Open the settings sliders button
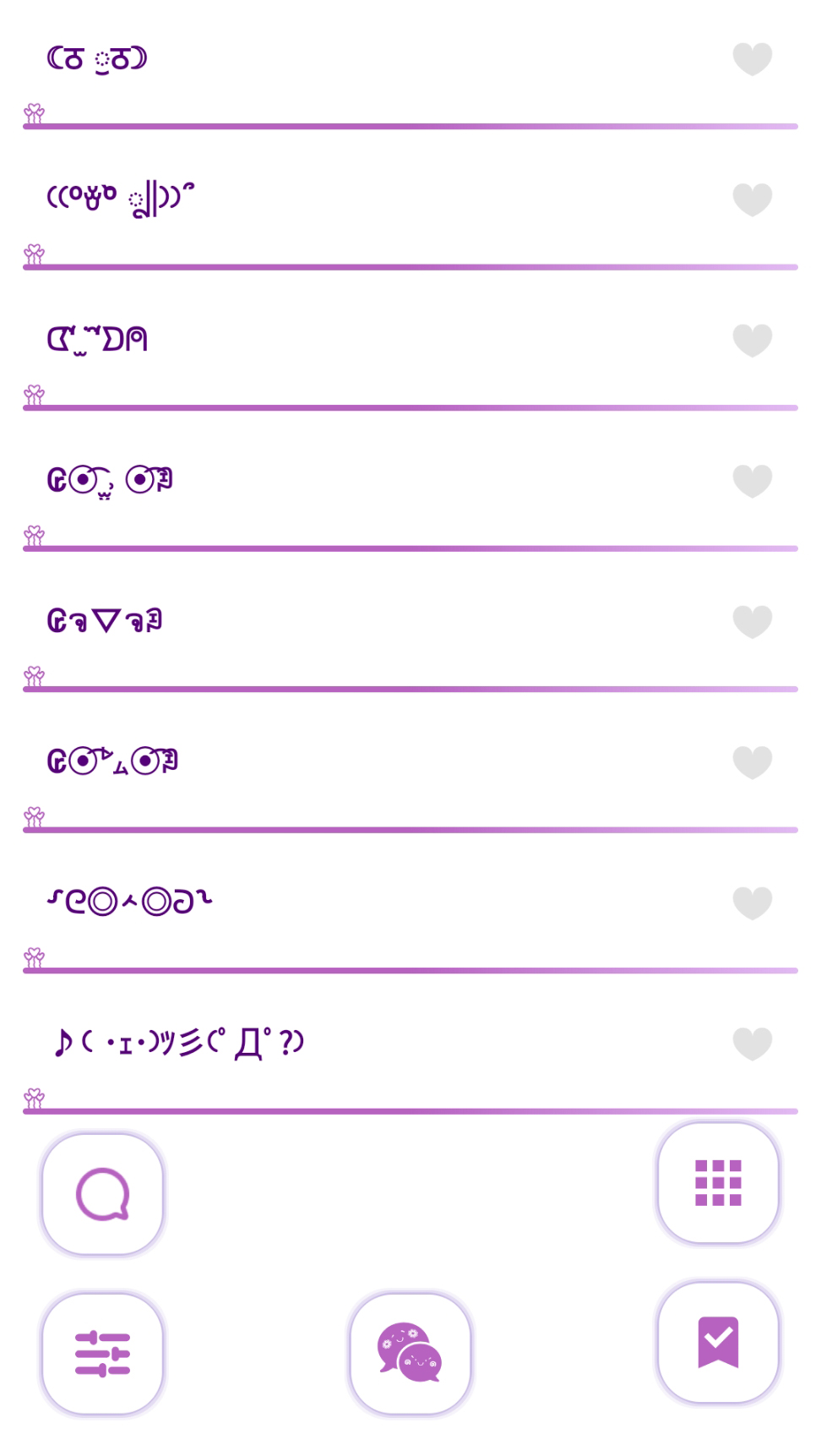This screenshot has width=821, height=1456. pos(102,1353)
